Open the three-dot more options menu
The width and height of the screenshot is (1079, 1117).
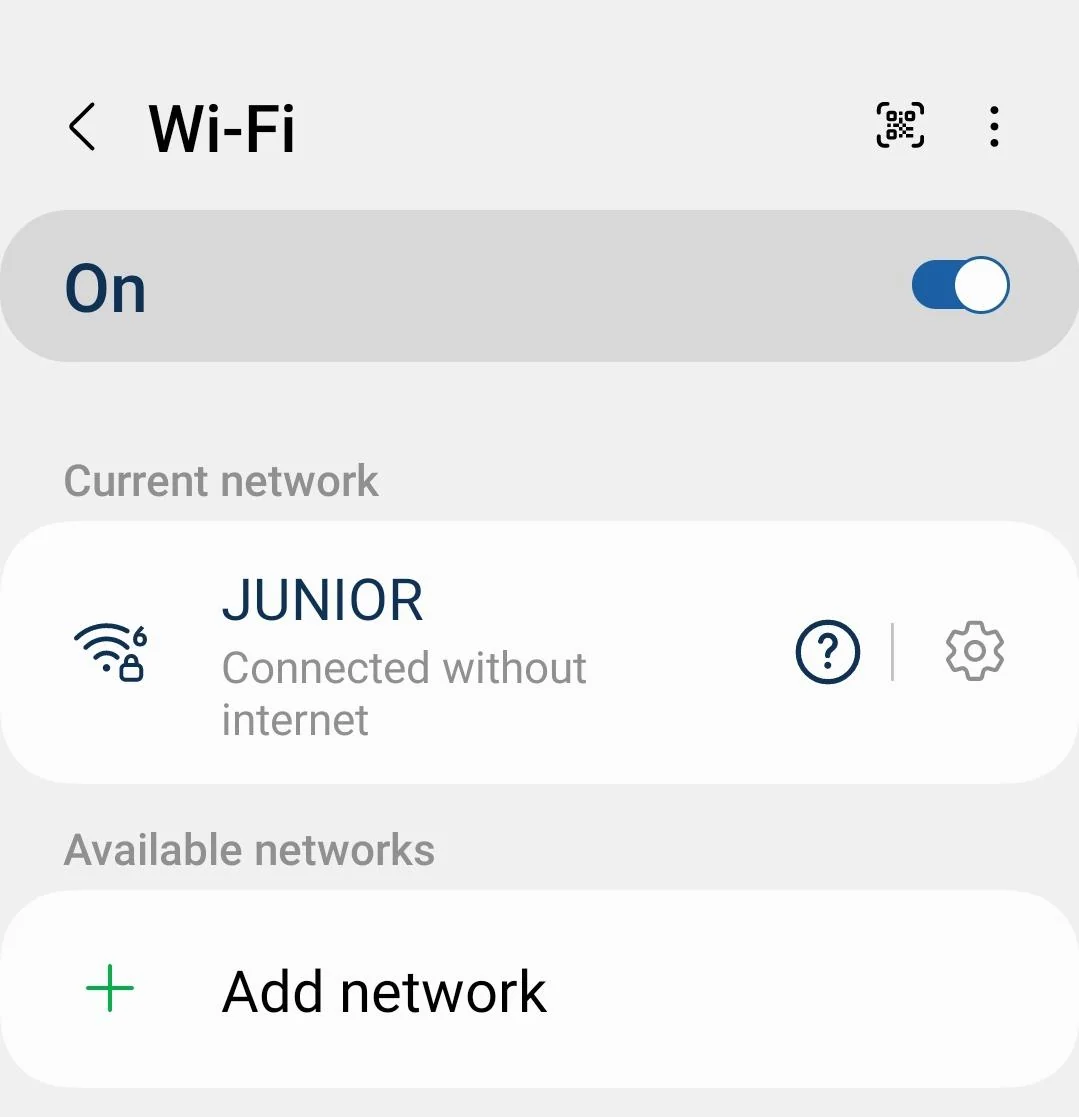[993, 126]
